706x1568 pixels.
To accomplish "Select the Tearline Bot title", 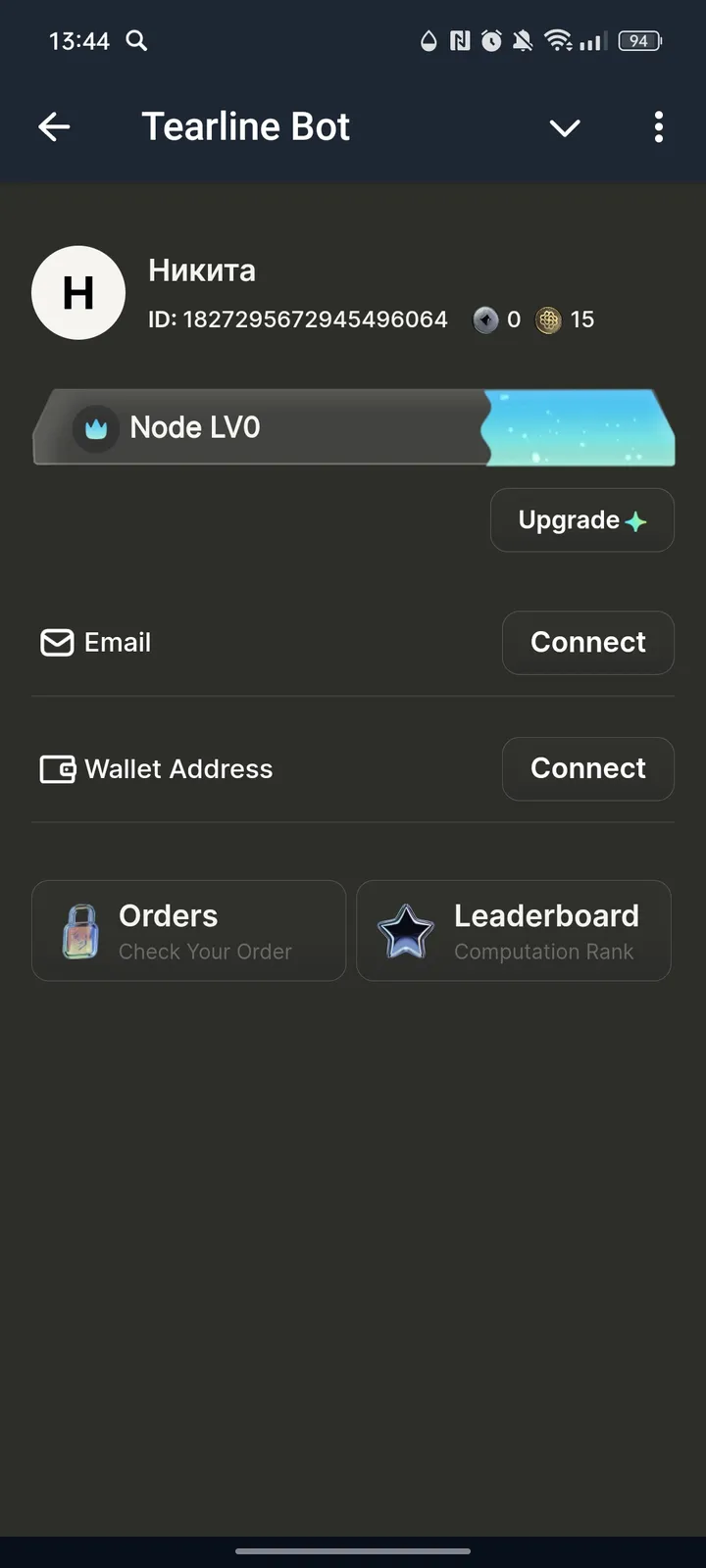I will [x=246, y=125].
